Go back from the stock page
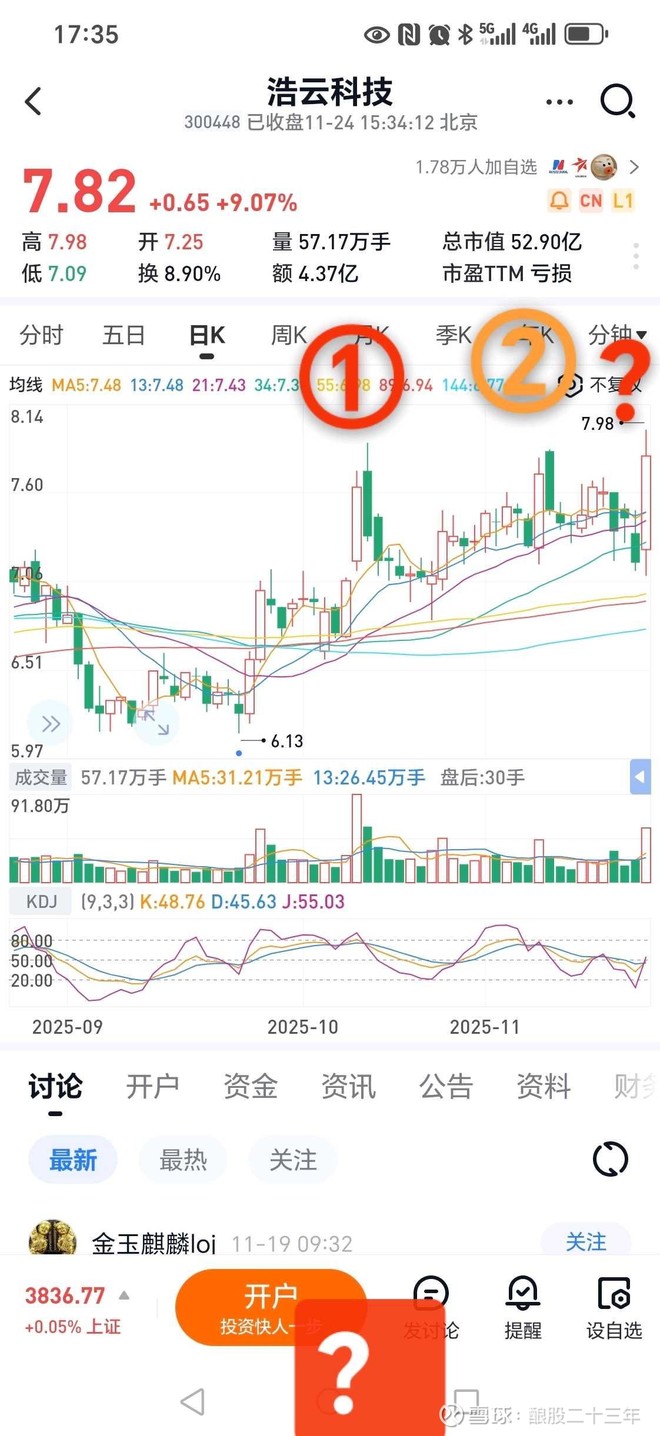 coord(34,101)
